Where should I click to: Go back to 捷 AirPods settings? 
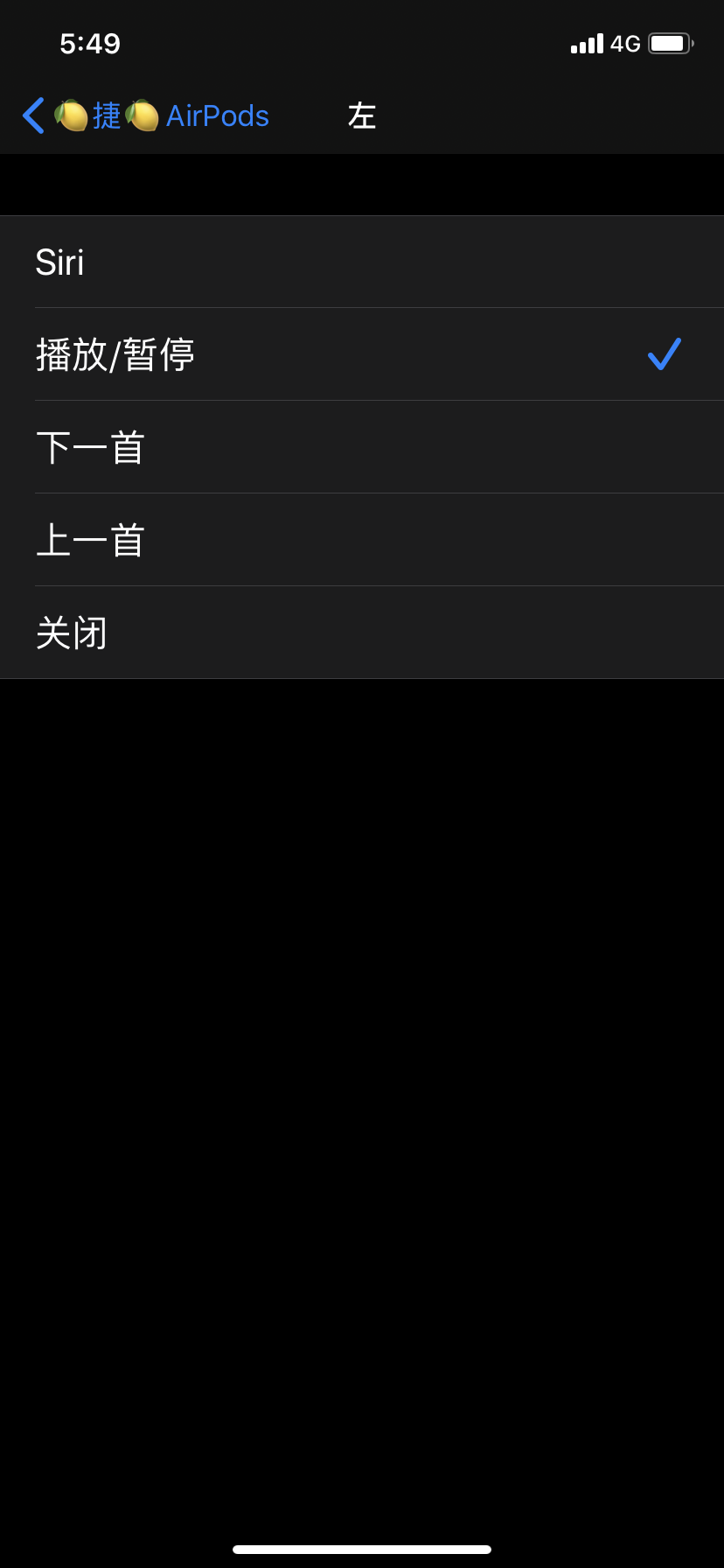[145, 115]
